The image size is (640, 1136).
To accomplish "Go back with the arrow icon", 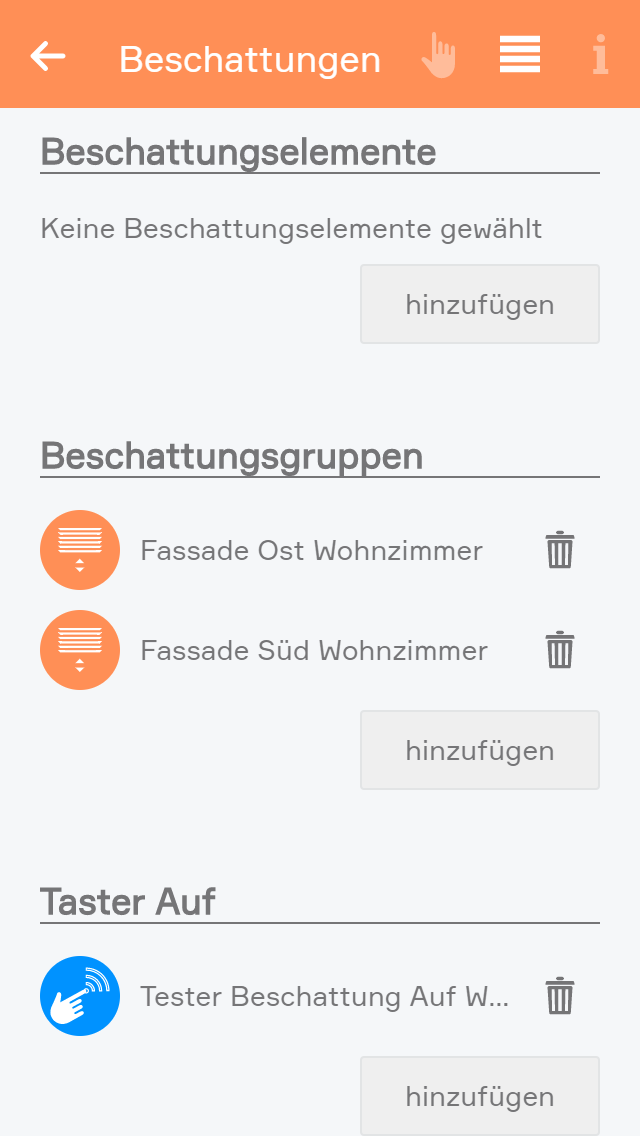I will 48,56.
